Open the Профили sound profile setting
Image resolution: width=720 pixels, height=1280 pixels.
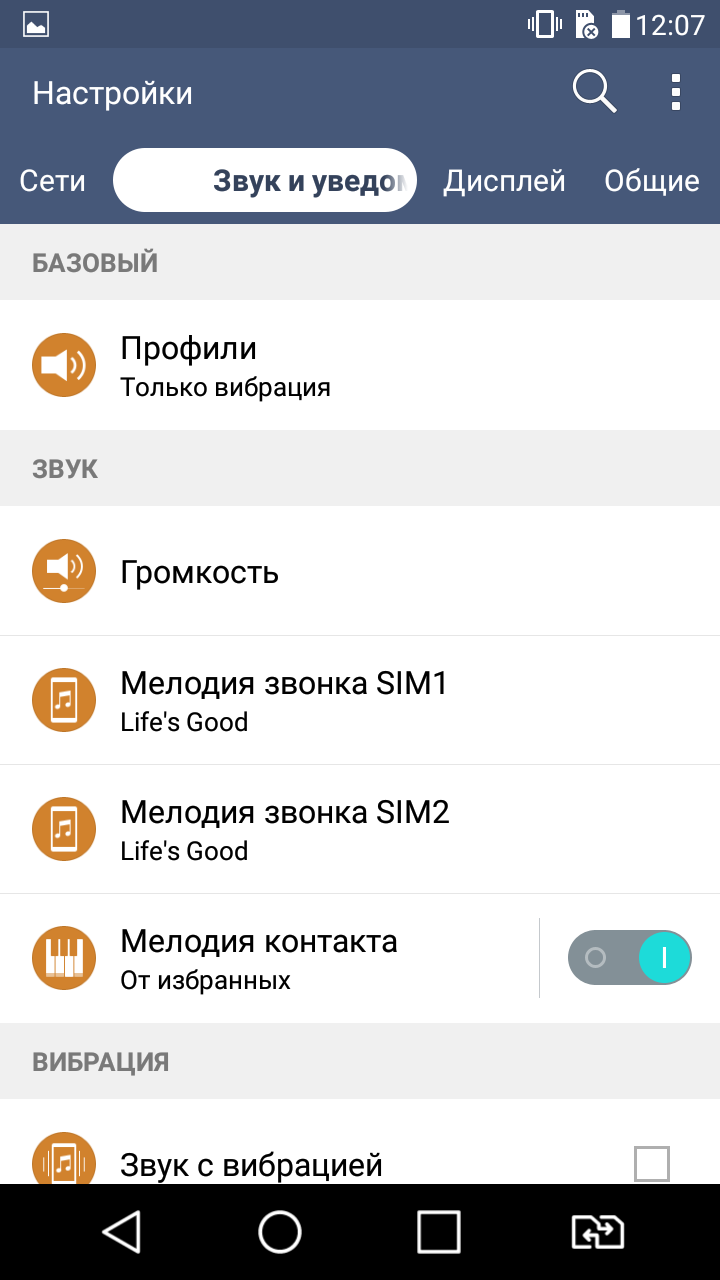tap(360, 365)
